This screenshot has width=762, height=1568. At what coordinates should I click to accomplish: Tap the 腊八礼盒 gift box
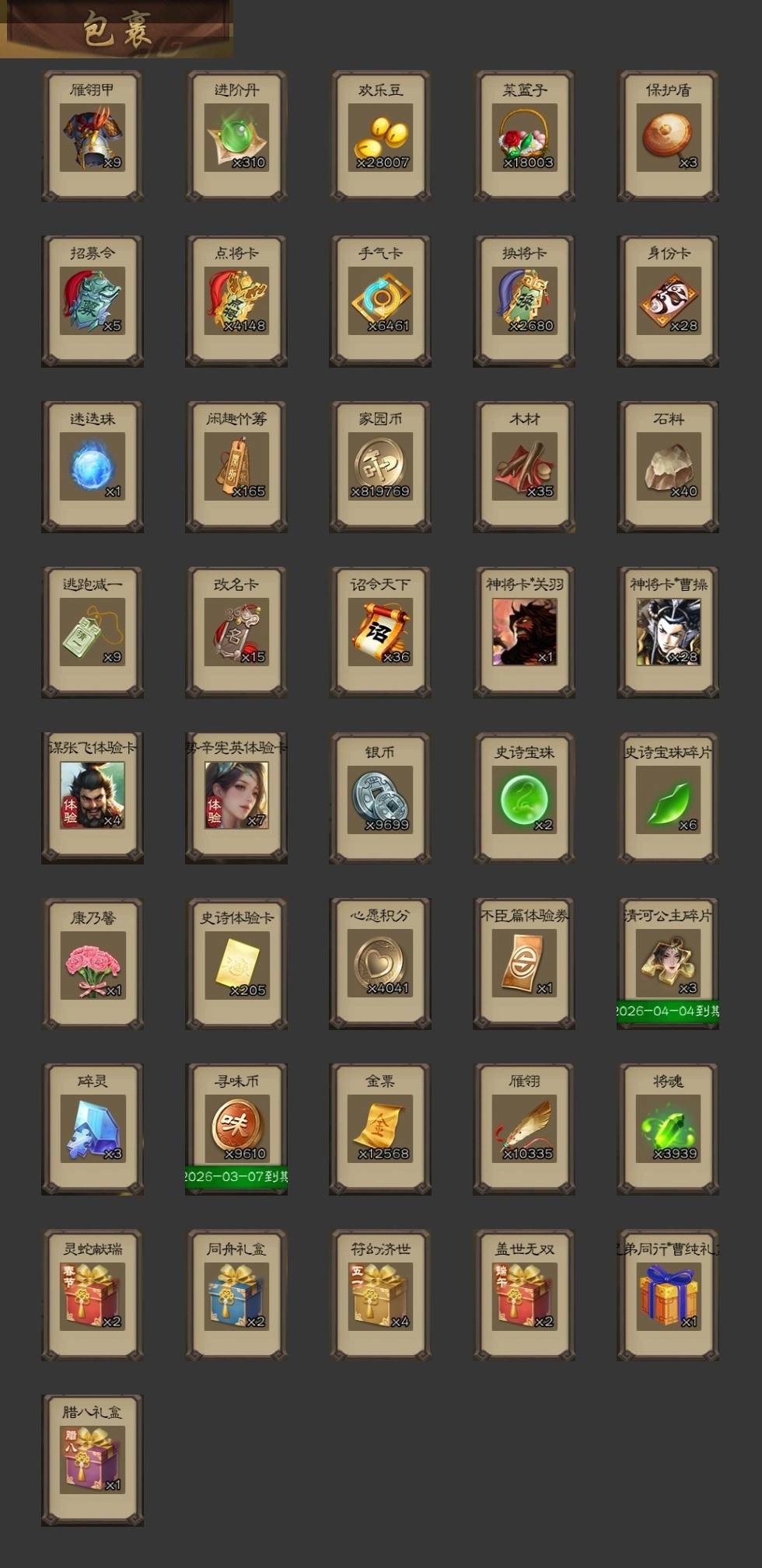[x=93, y=1460]
